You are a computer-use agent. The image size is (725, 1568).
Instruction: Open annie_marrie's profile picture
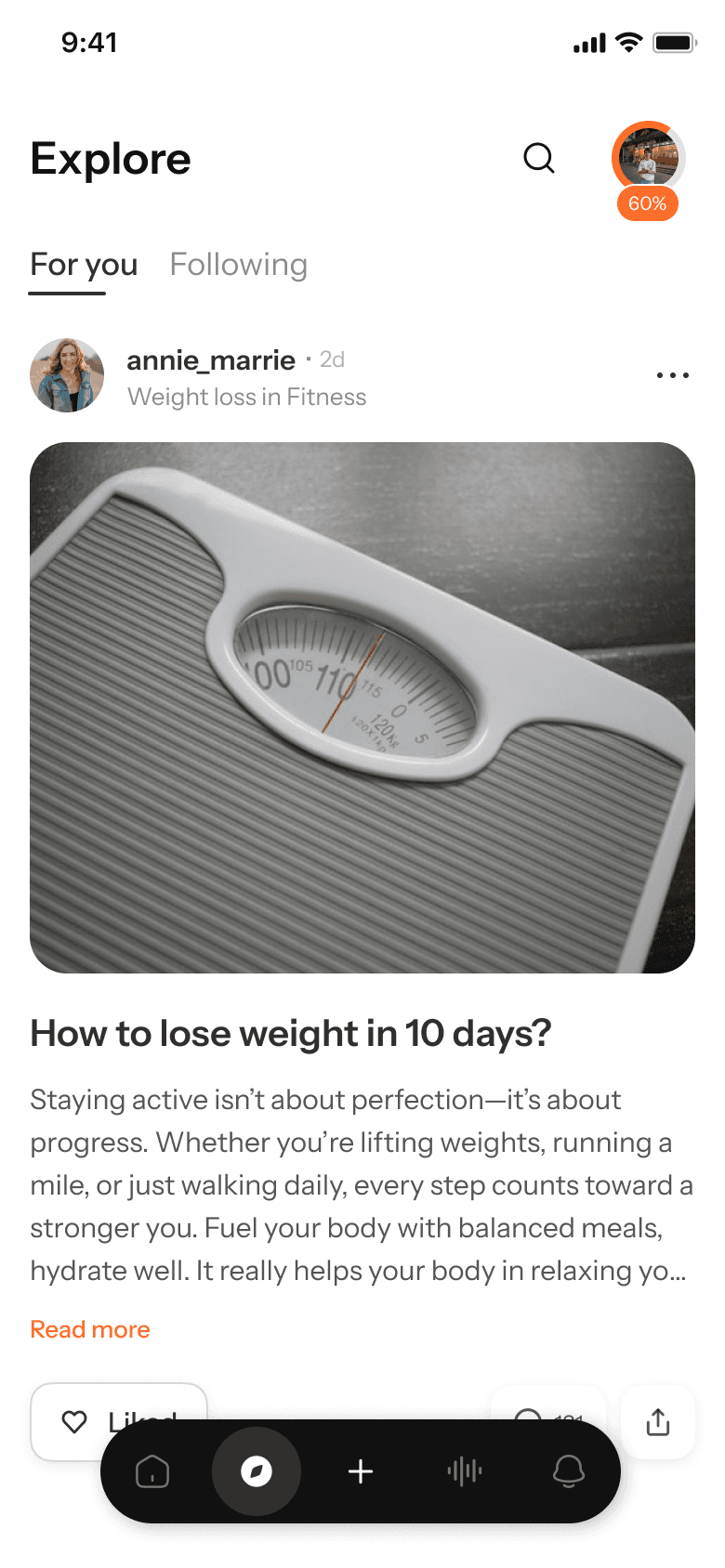coord(67,375)
